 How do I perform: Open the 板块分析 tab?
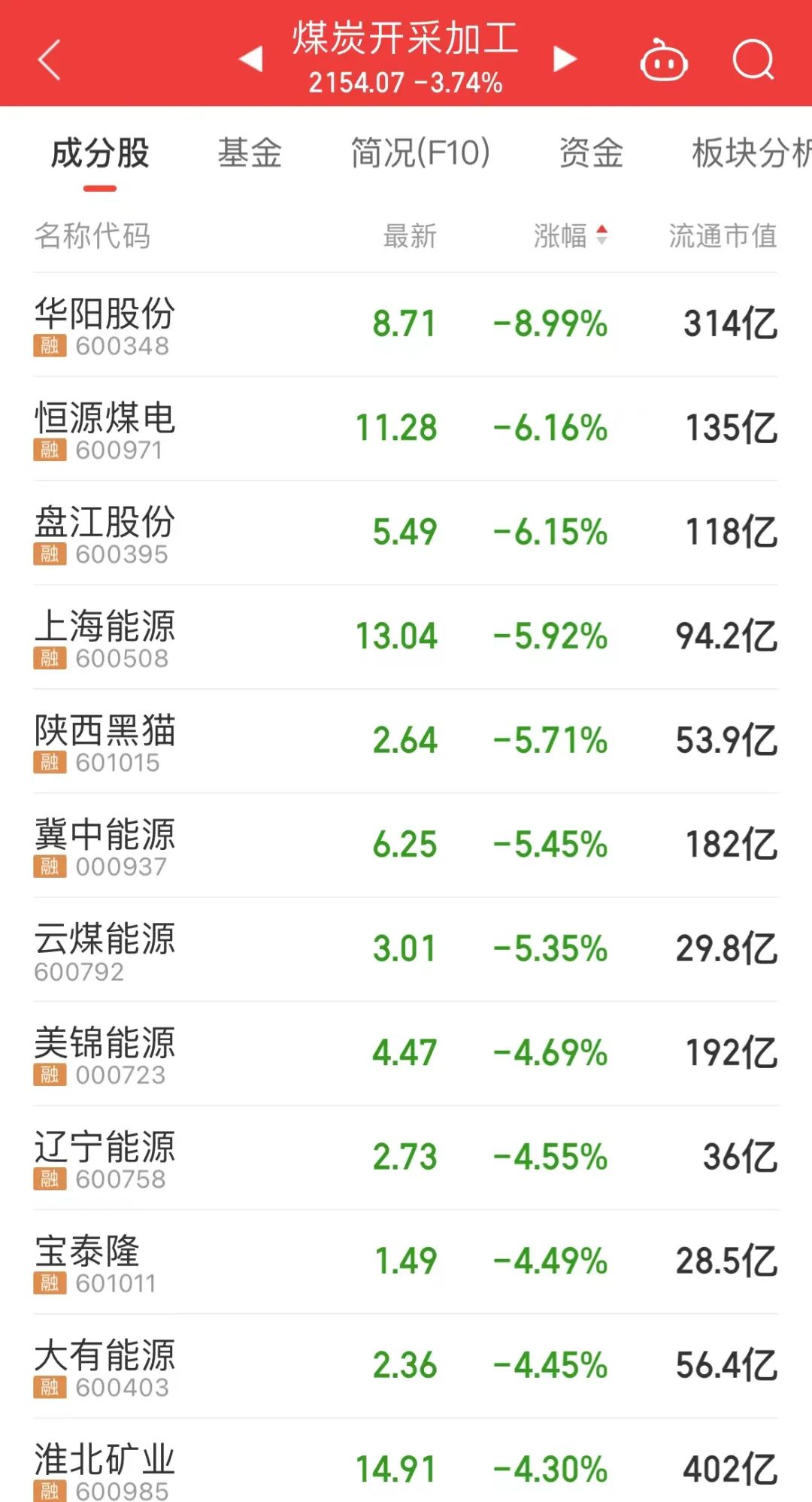[x=751, y=153]
